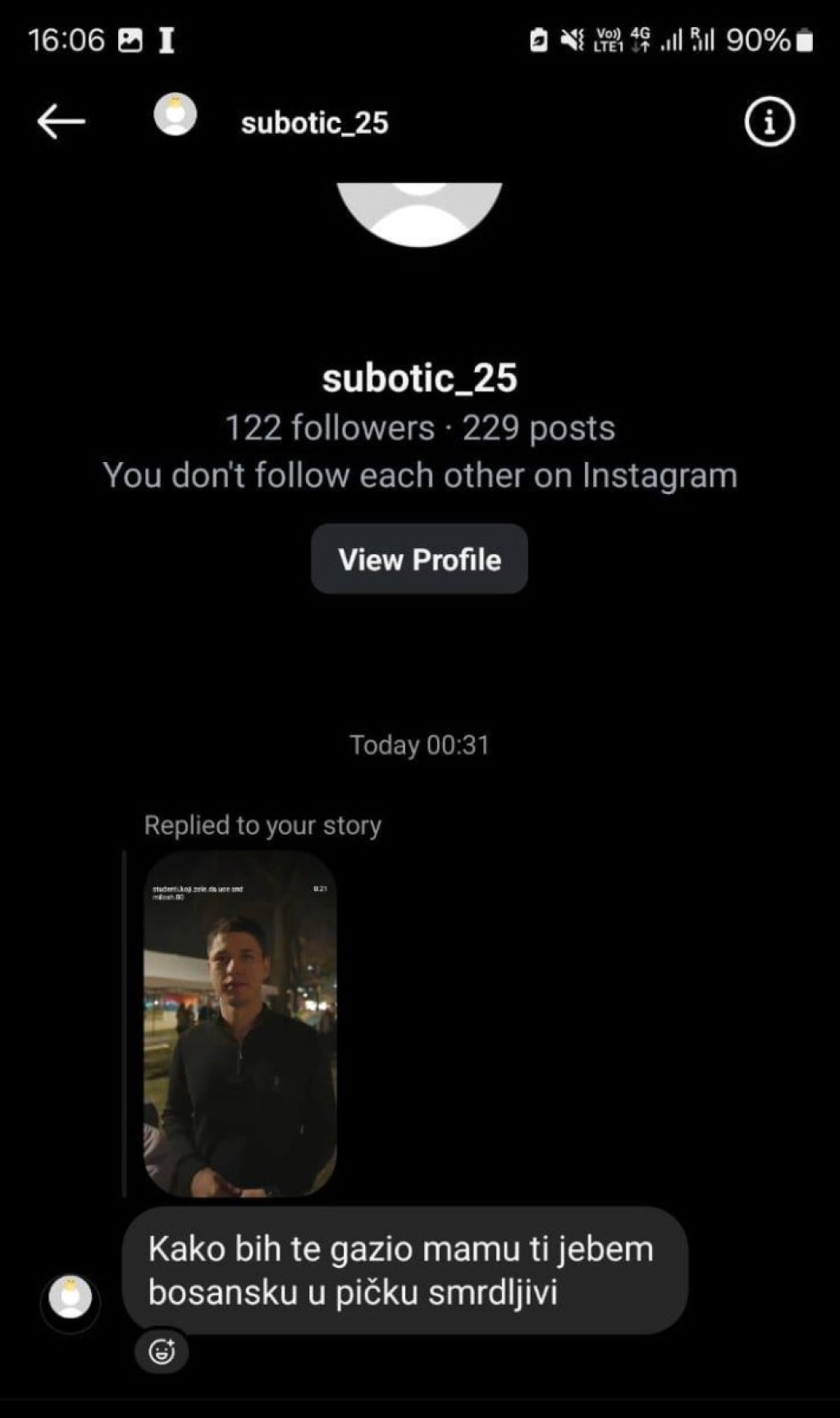Open subotic_25 username in header
The image size is (840, 1418).
(x=314, y=123)
